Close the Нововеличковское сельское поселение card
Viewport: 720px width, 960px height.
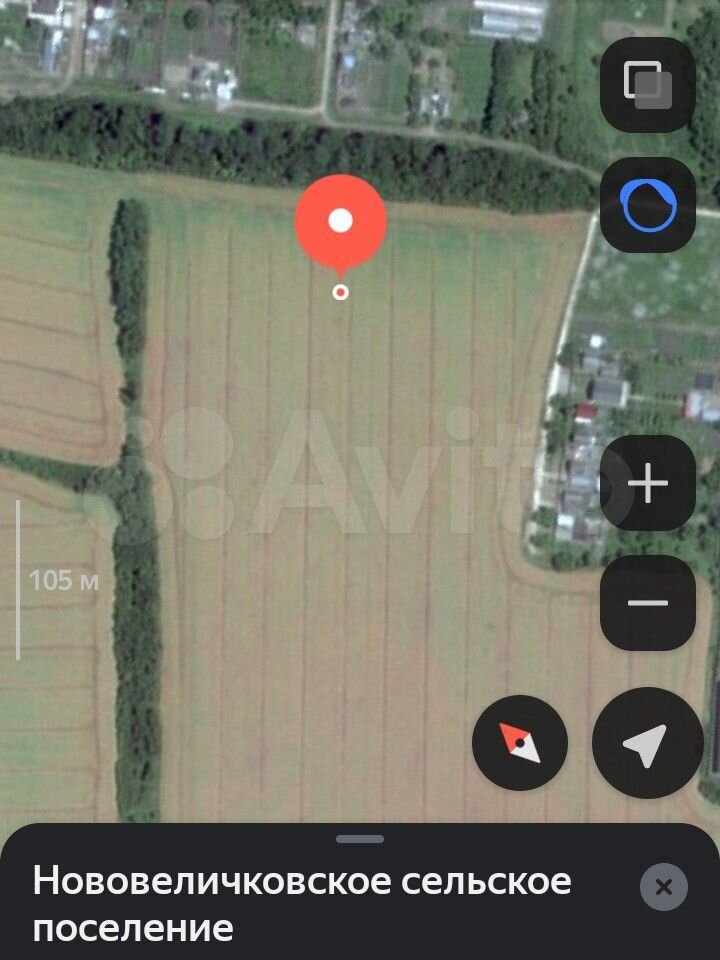click(x=663, y=886)
